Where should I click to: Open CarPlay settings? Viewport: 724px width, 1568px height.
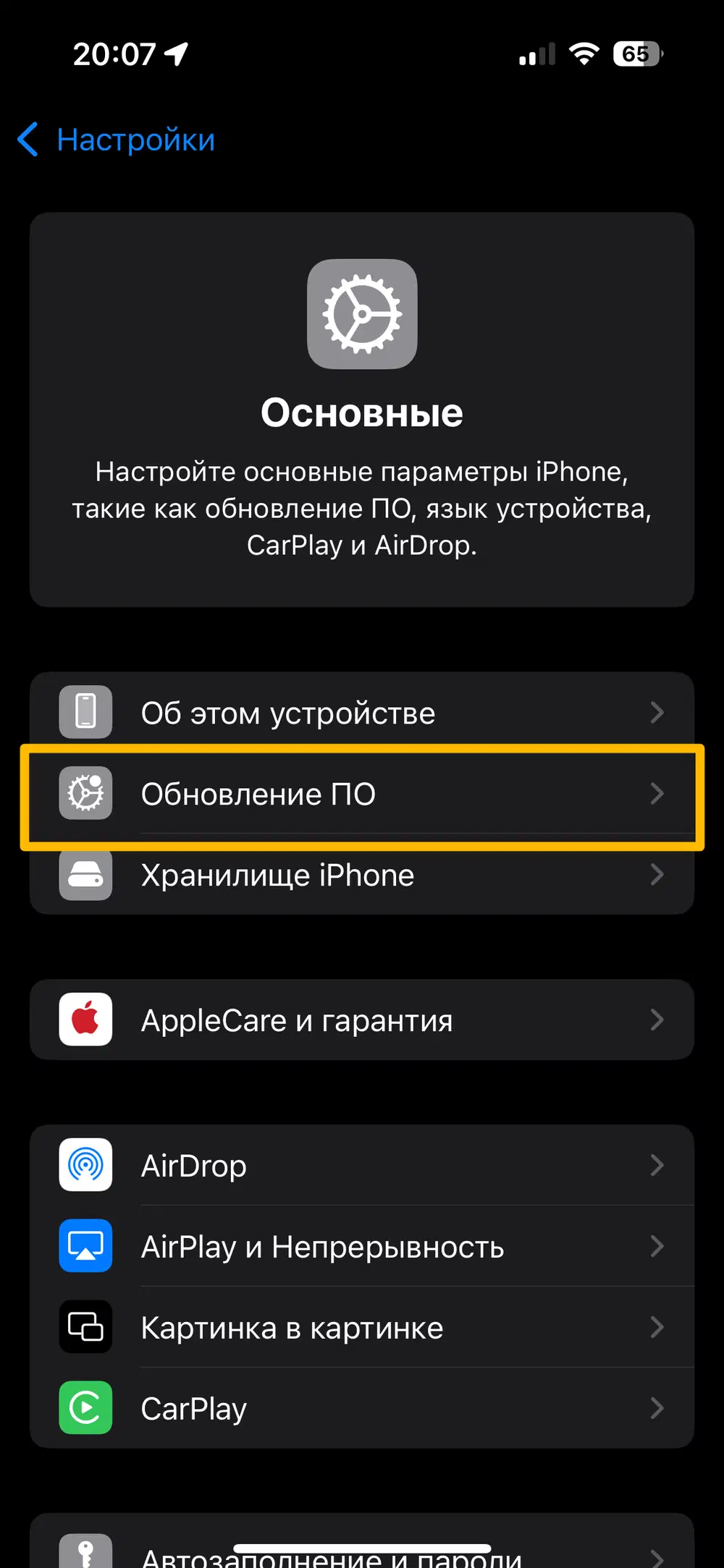tap(362, 1409)
